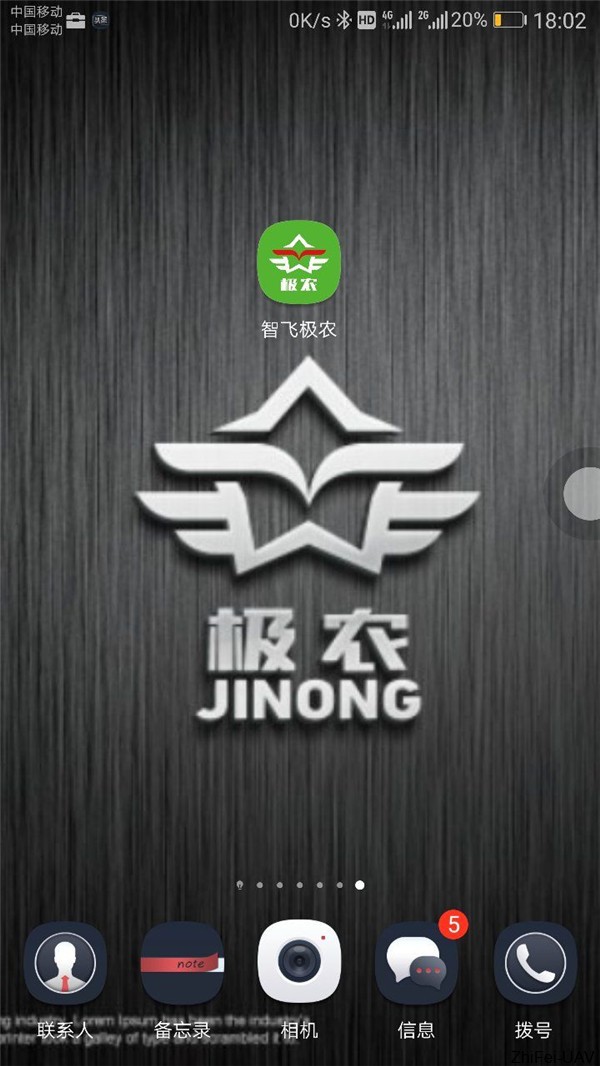Launch the 拨号 phone dialer

(x=534, y=963)
